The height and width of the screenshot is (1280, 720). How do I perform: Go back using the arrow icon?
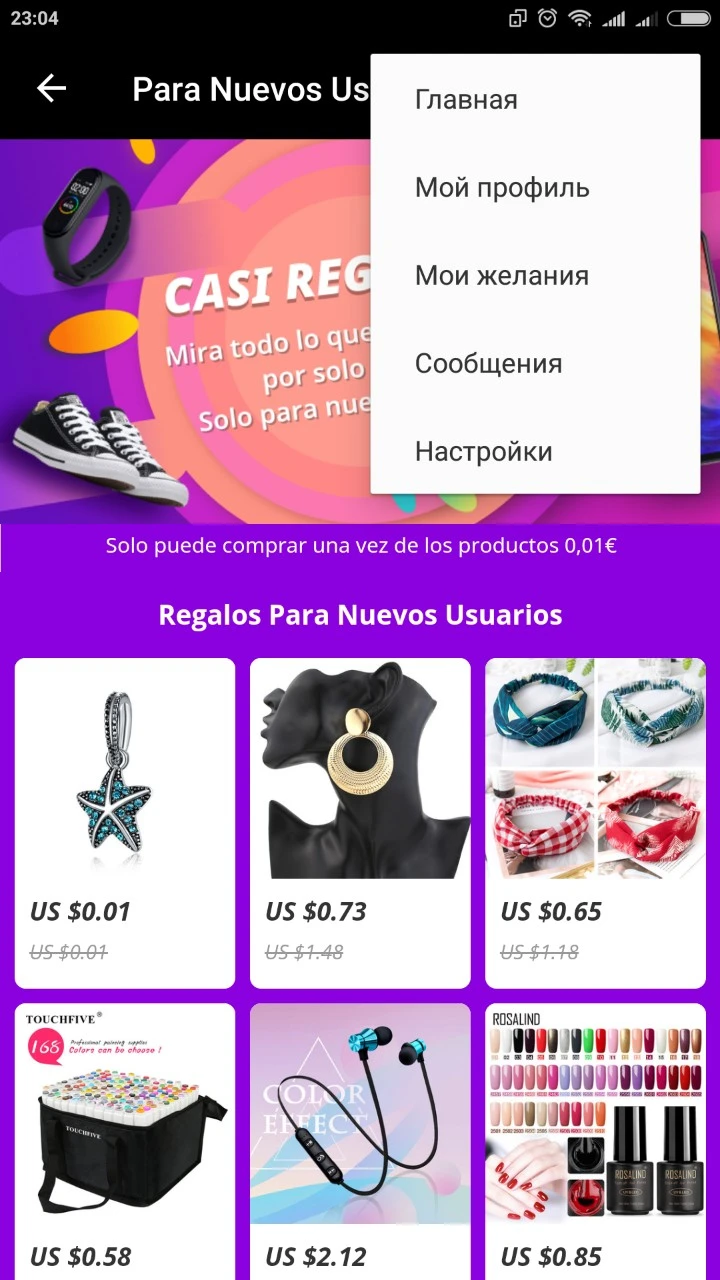pyautogui.click(x=51, y=89)
